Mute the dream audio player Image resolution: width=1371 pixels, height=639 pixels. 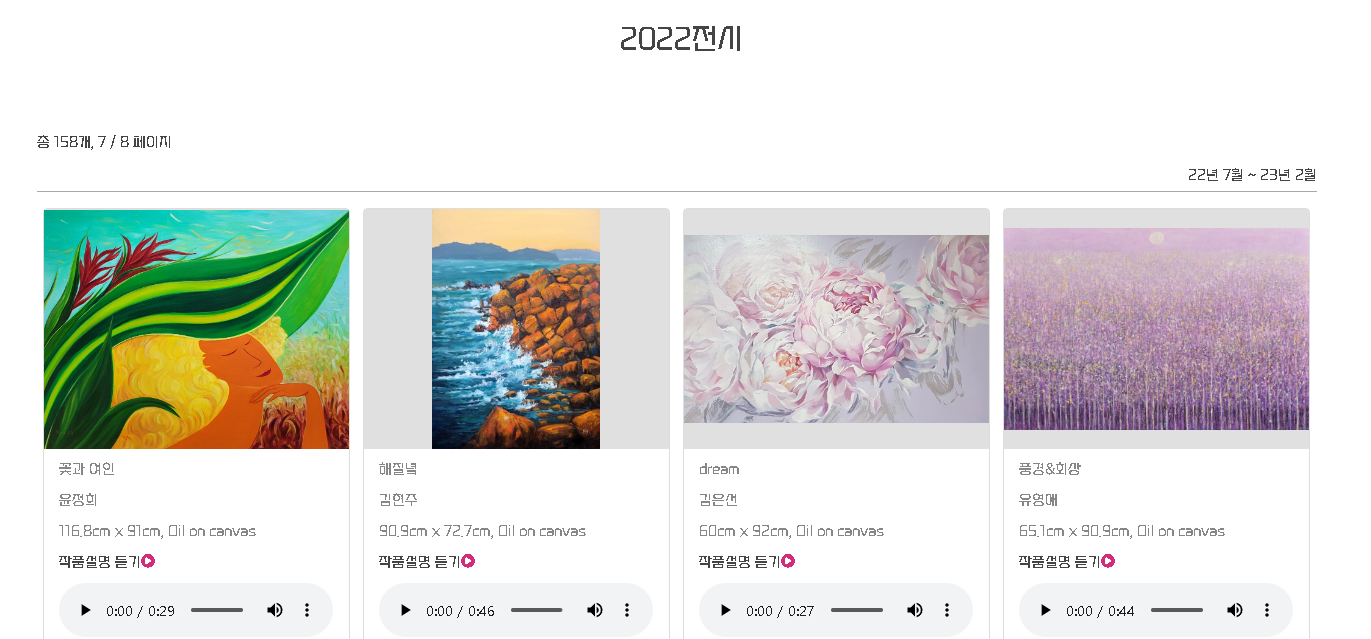tap(915, 610)
